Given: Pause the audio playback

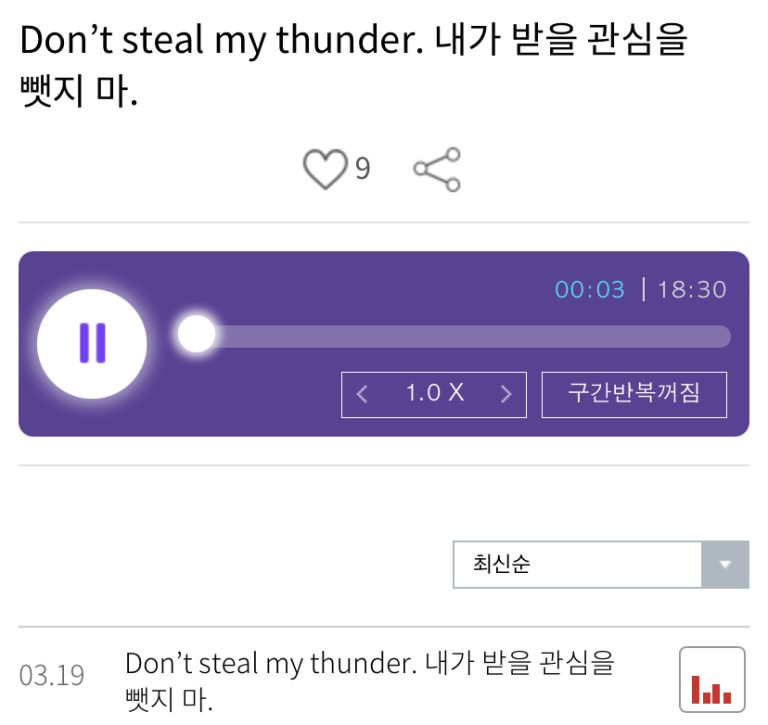Looking at the screenshot, I should [92, 344].
